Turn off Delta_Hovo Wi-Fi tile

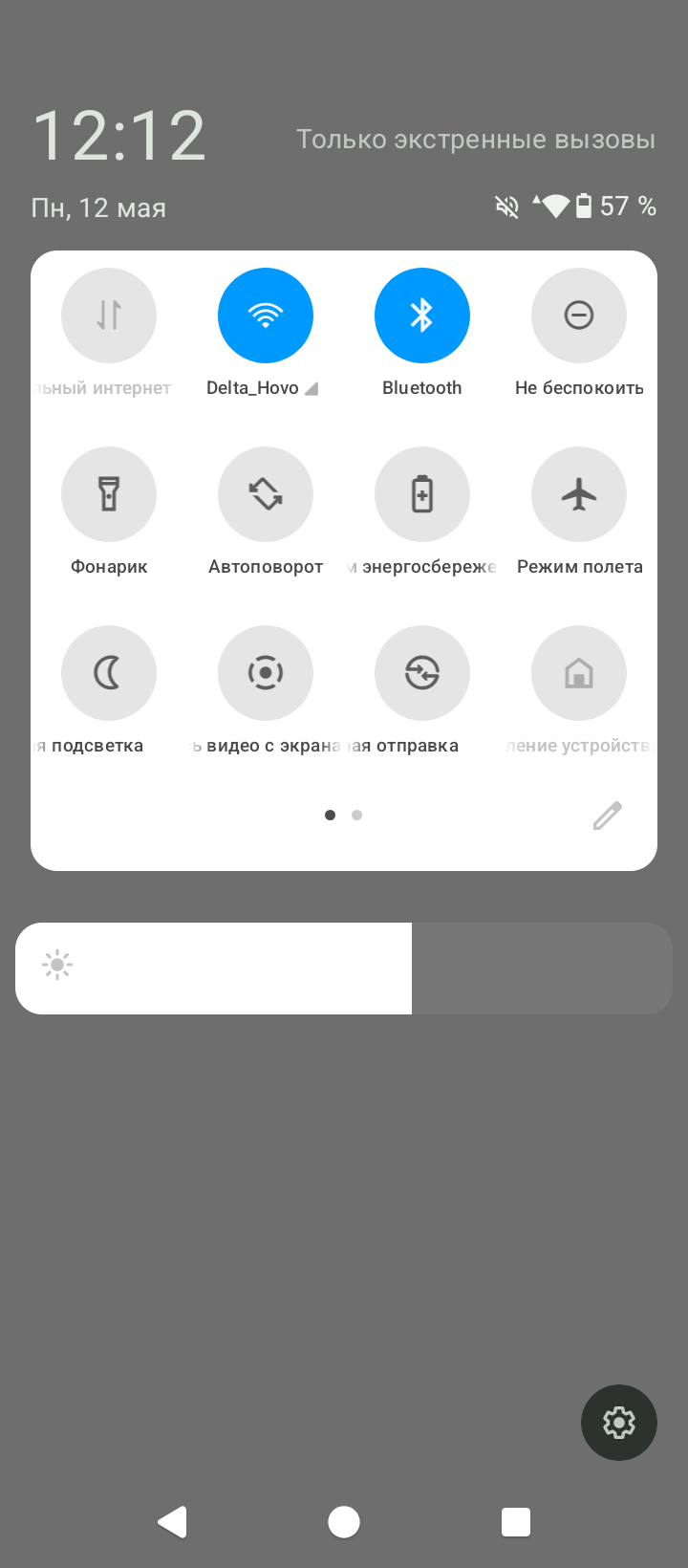point(266,316)
